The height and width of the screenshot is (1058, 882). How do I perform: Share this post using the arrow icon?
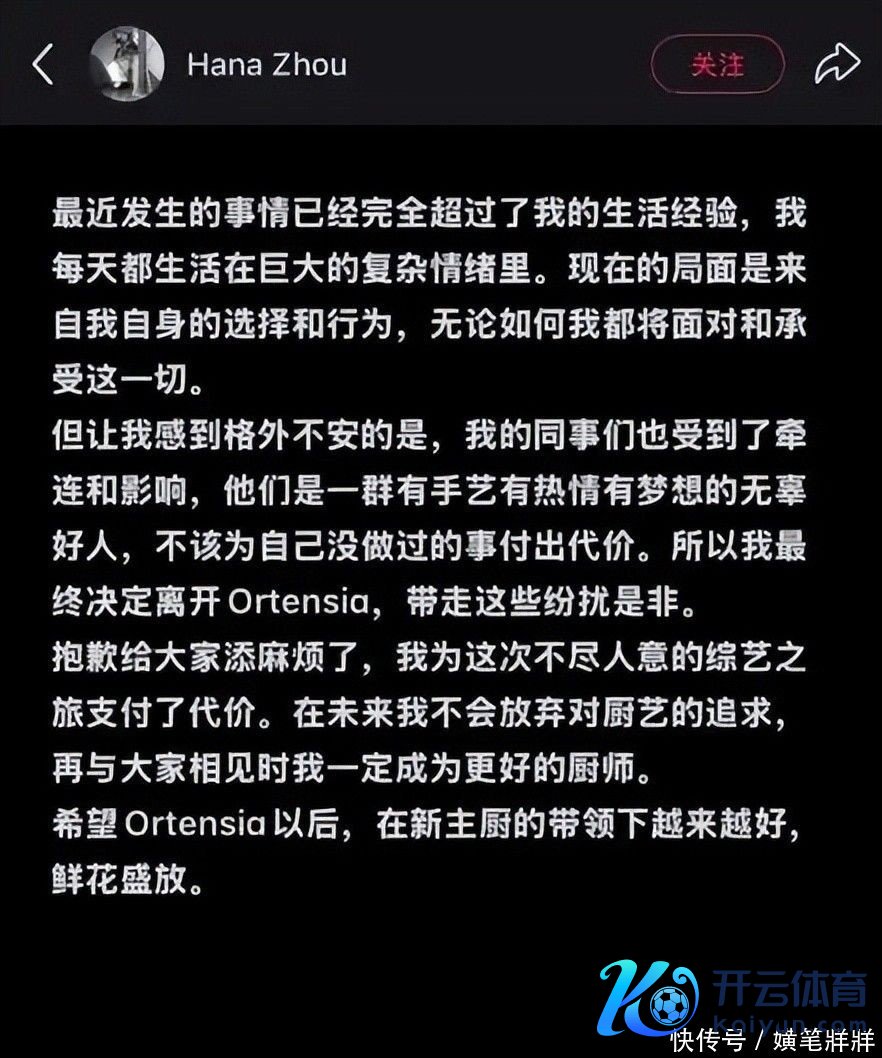click(x=836, y=65)
